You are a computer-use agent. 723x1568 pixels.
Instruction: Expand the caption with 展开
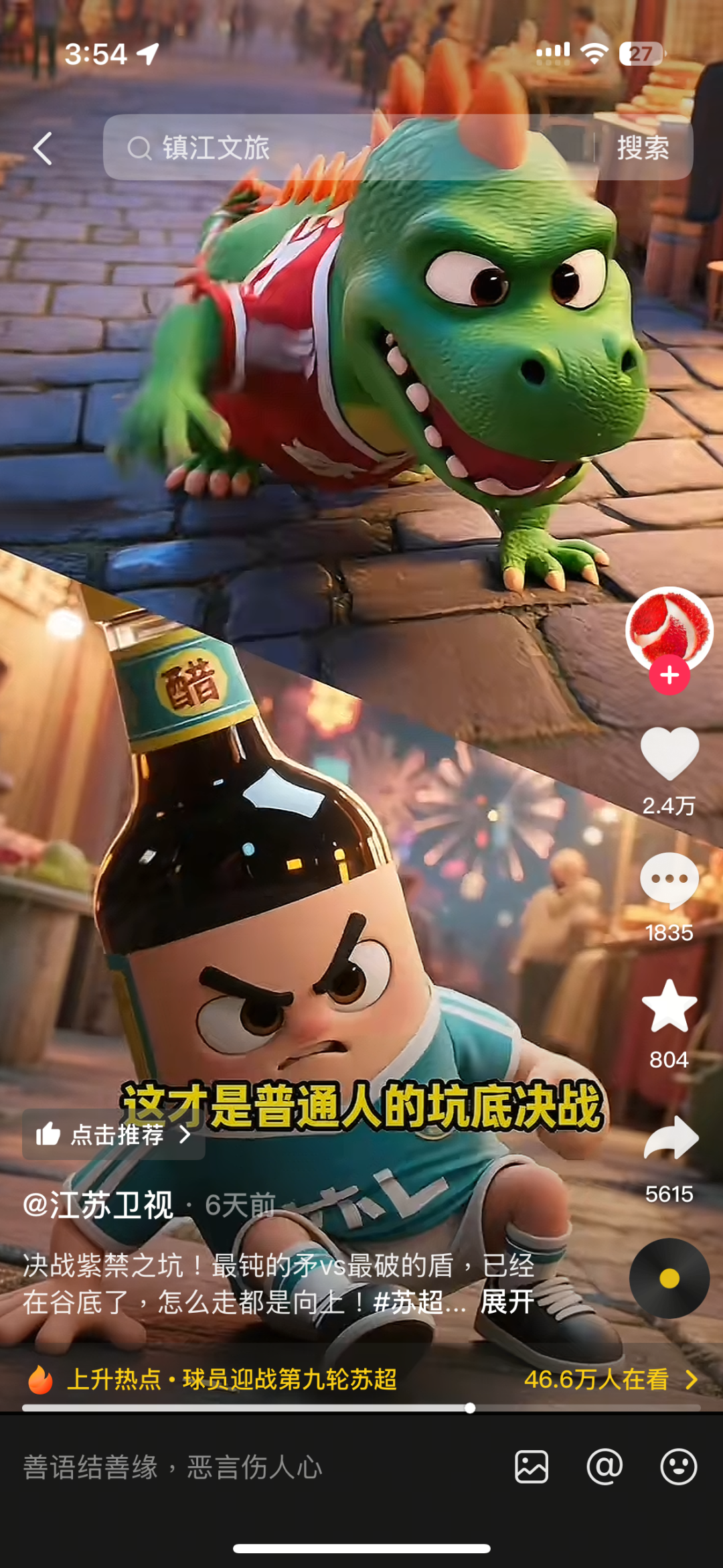(x=507, y=1302)
